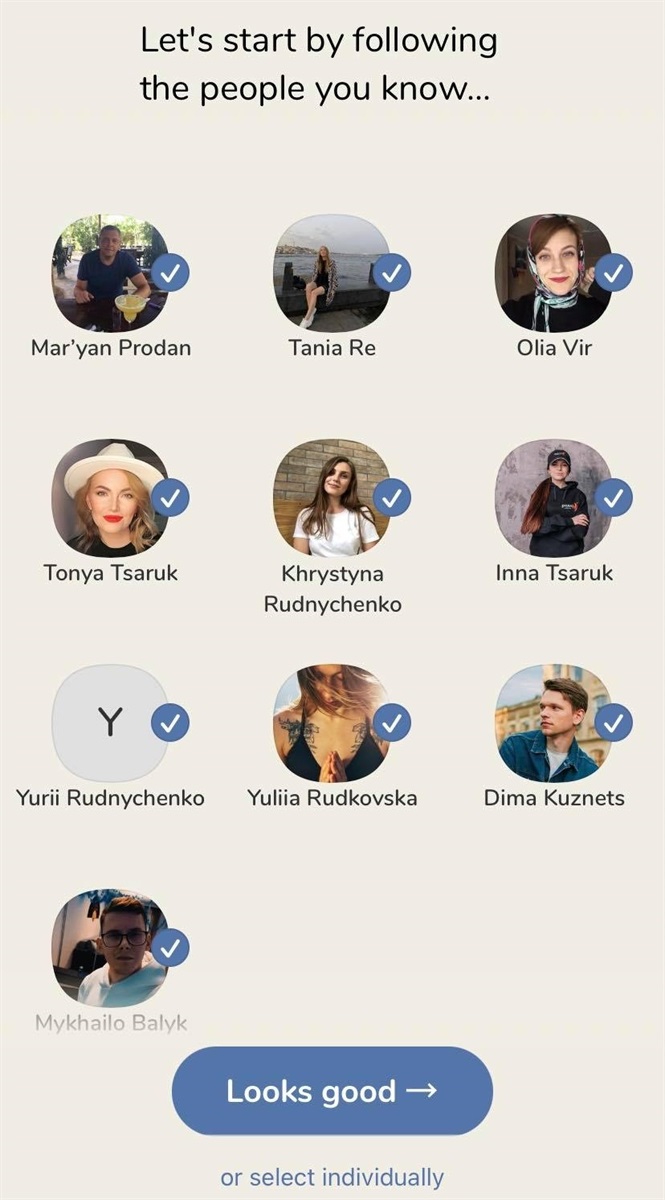
Task: Unselect Tonya Tsaruk
Action: 171,497
